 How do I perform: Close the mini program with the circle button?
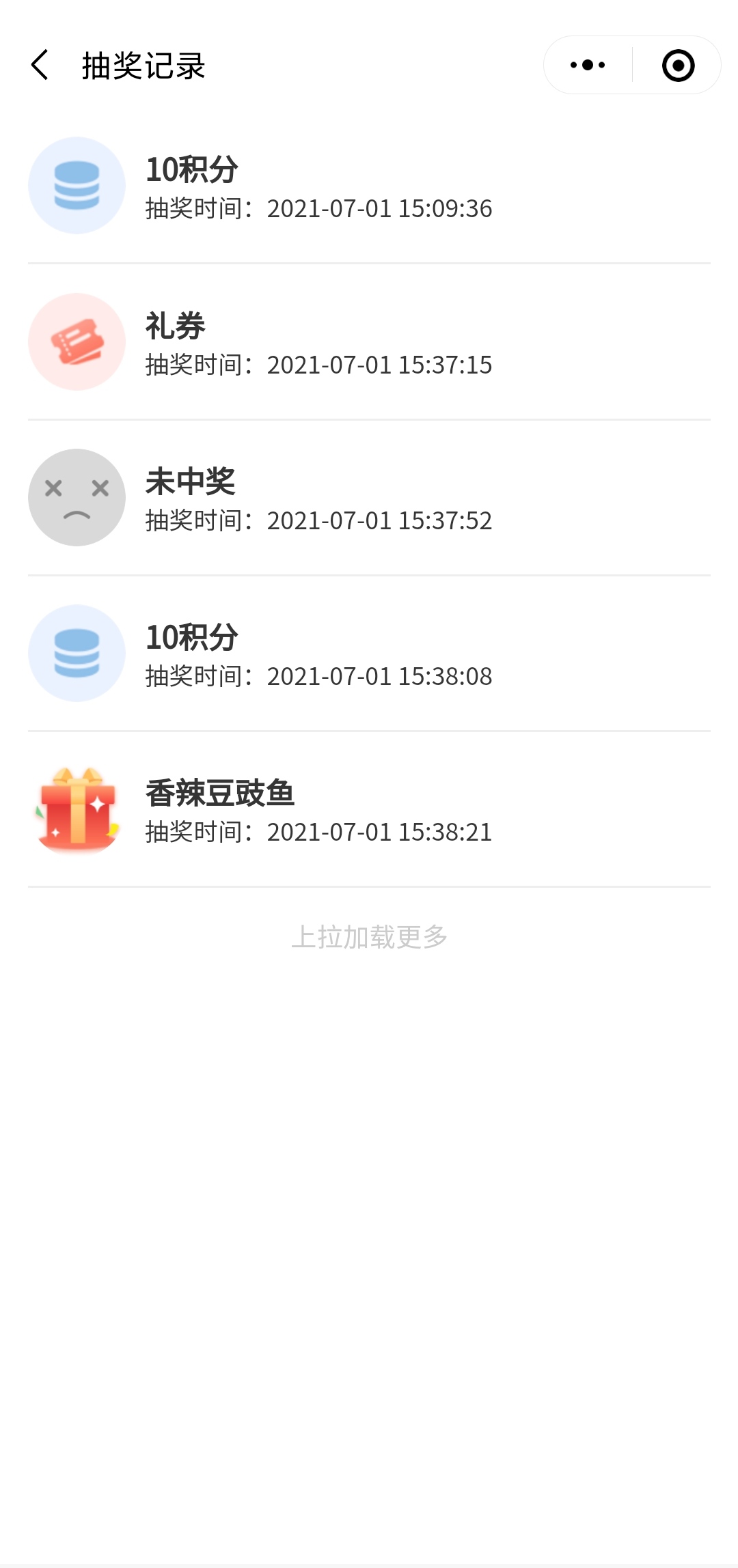pos(678,66)
